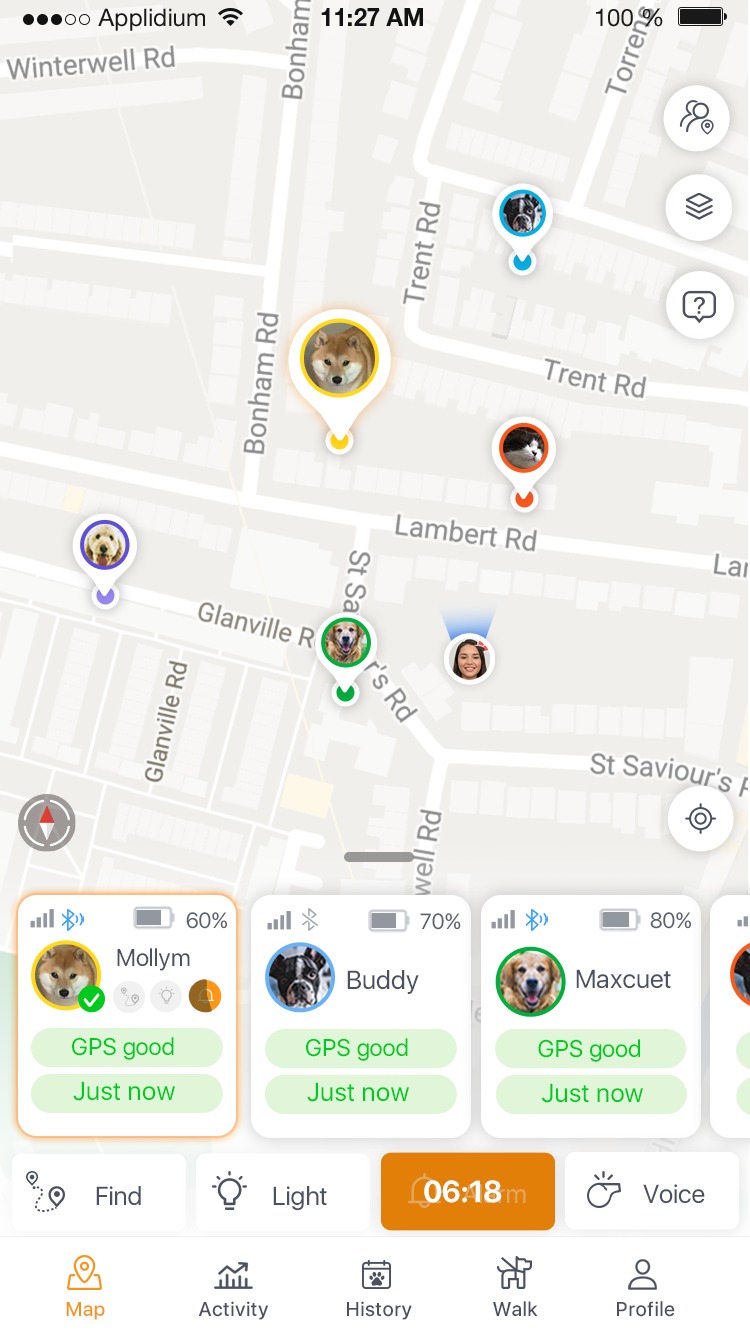Switch to the Profile tab
The width and height of the screenshot is (750, 1334).
tap(644, 1288)
